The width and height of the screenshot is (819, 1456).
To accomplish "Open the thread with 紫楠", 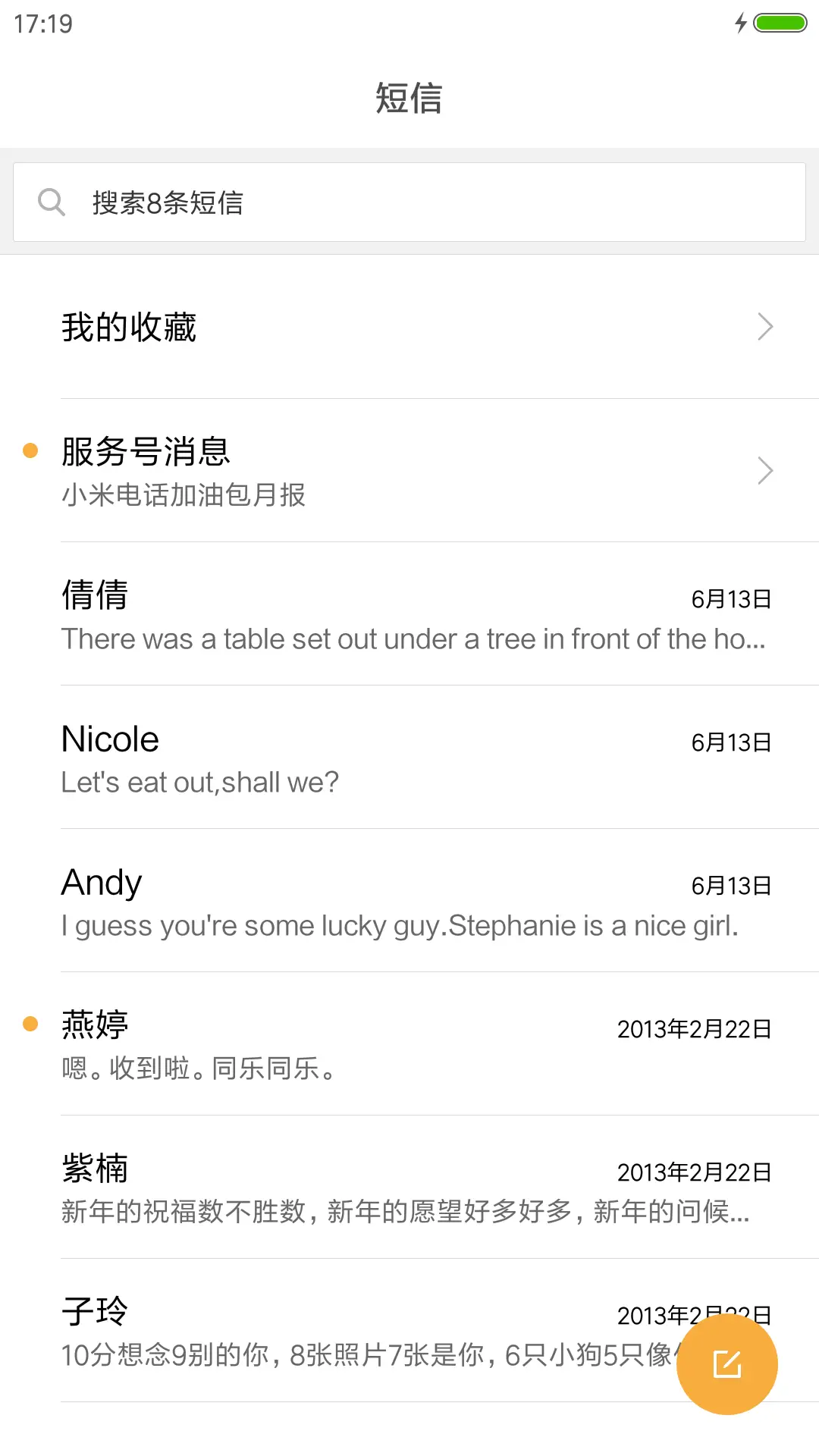I will pos(409,1188).
